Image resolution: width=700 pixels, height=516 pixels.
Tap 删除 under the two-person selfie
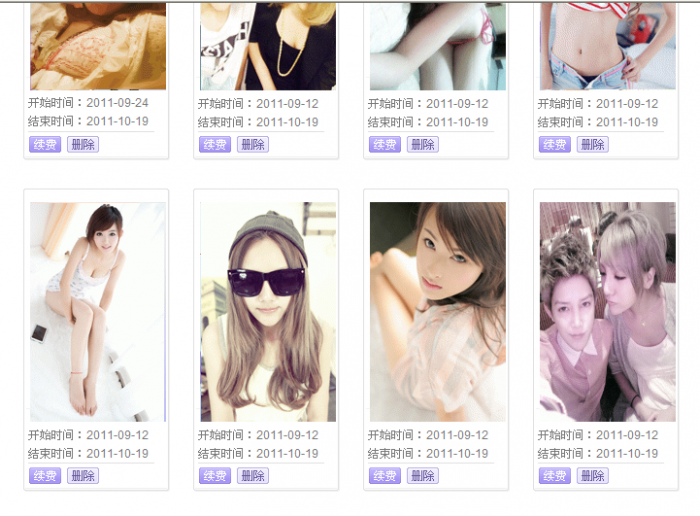tap(593, 476)
